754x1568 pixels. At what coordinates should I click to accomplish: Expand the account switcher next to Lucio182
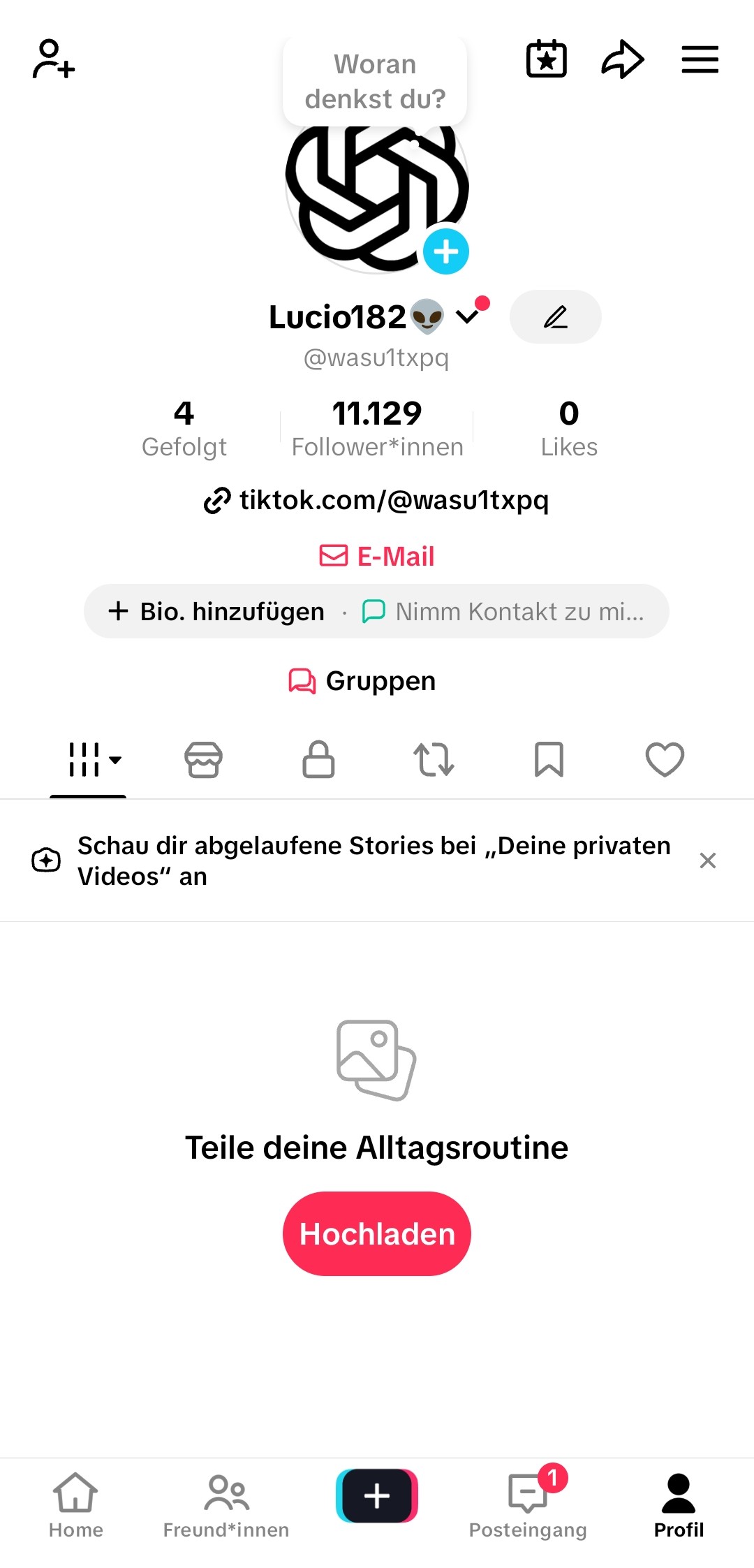tap(467, 316)
